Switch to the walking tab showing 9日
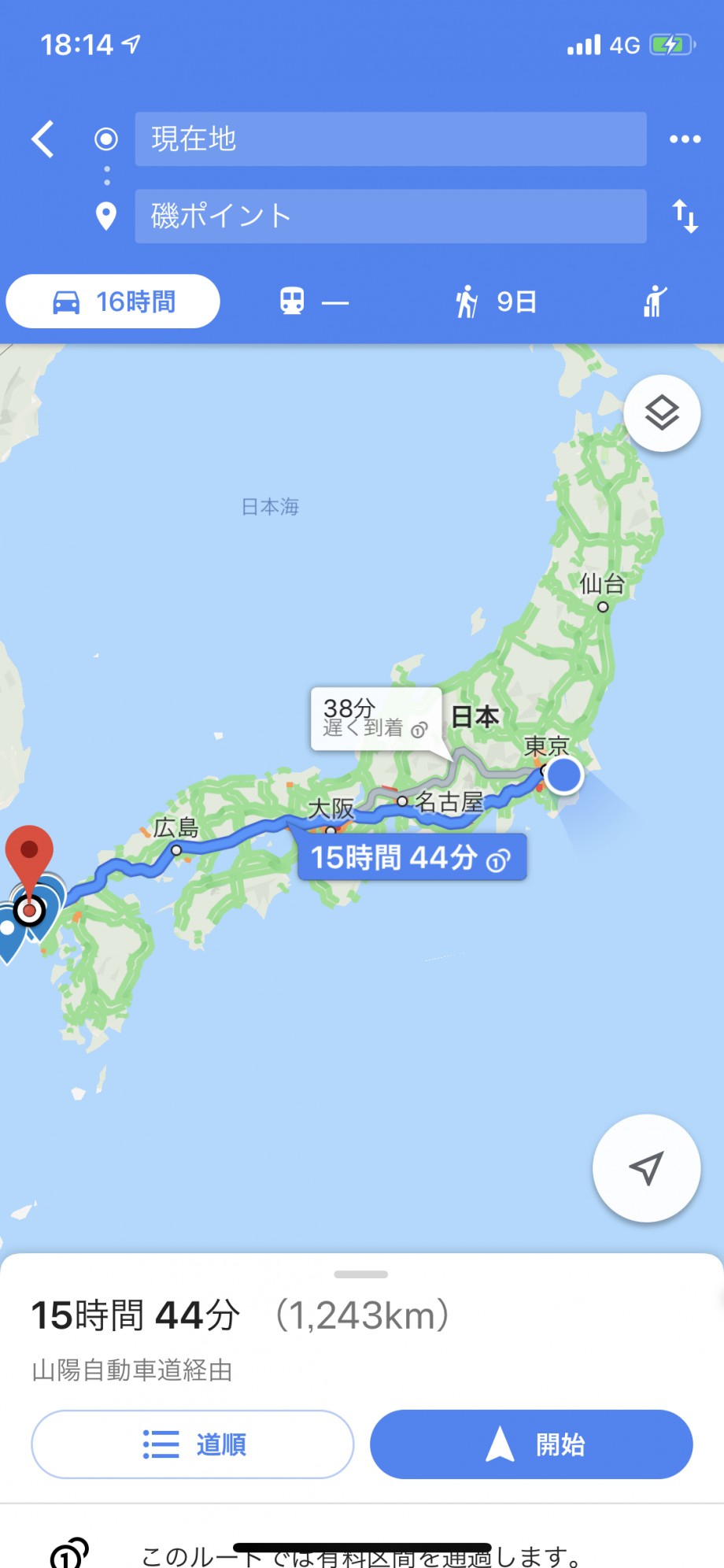 pos(496,301)
